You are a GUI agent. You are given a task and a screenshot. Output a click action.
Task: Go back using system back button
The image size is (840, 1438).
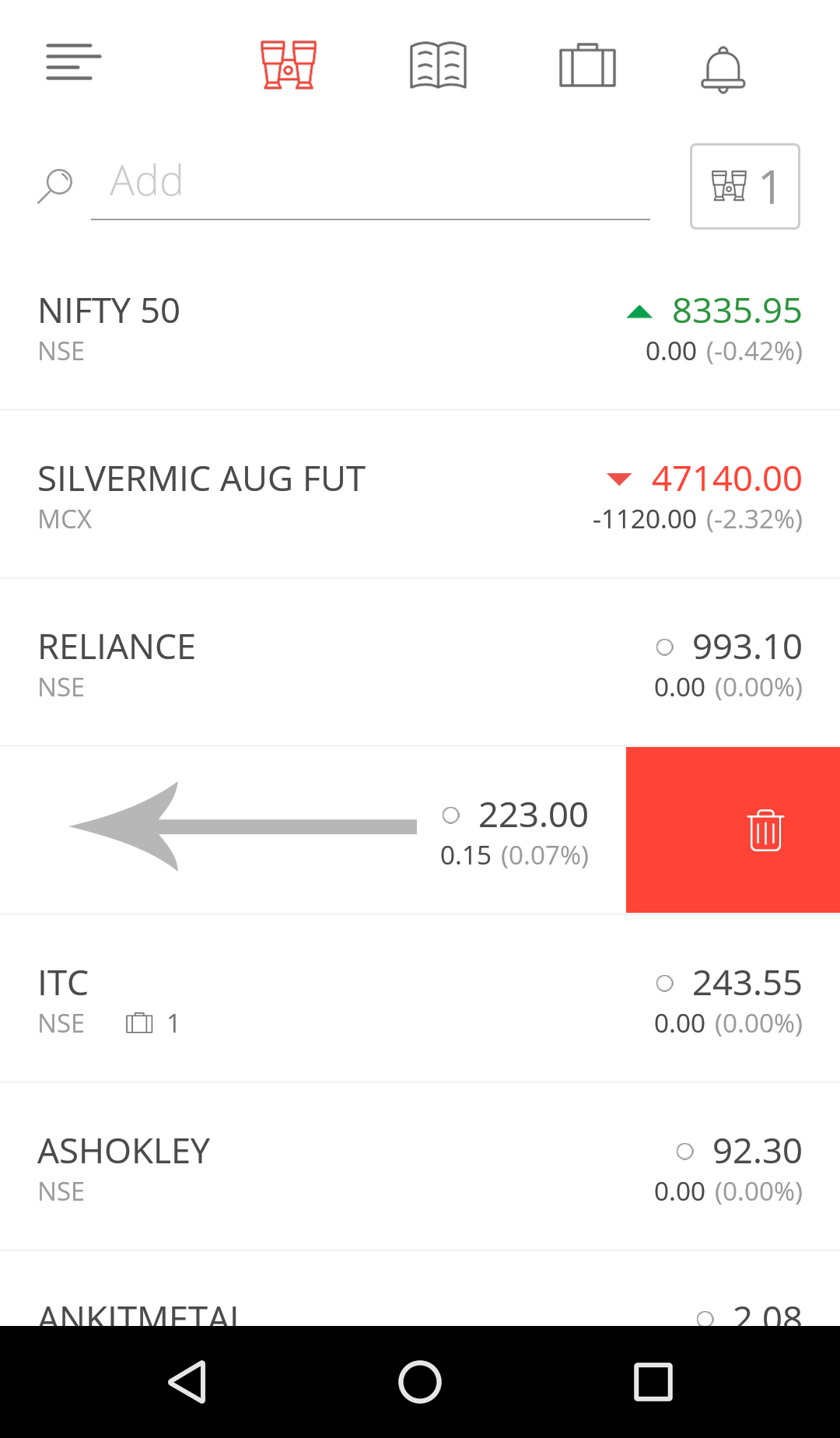click(x=187, y=1382)
